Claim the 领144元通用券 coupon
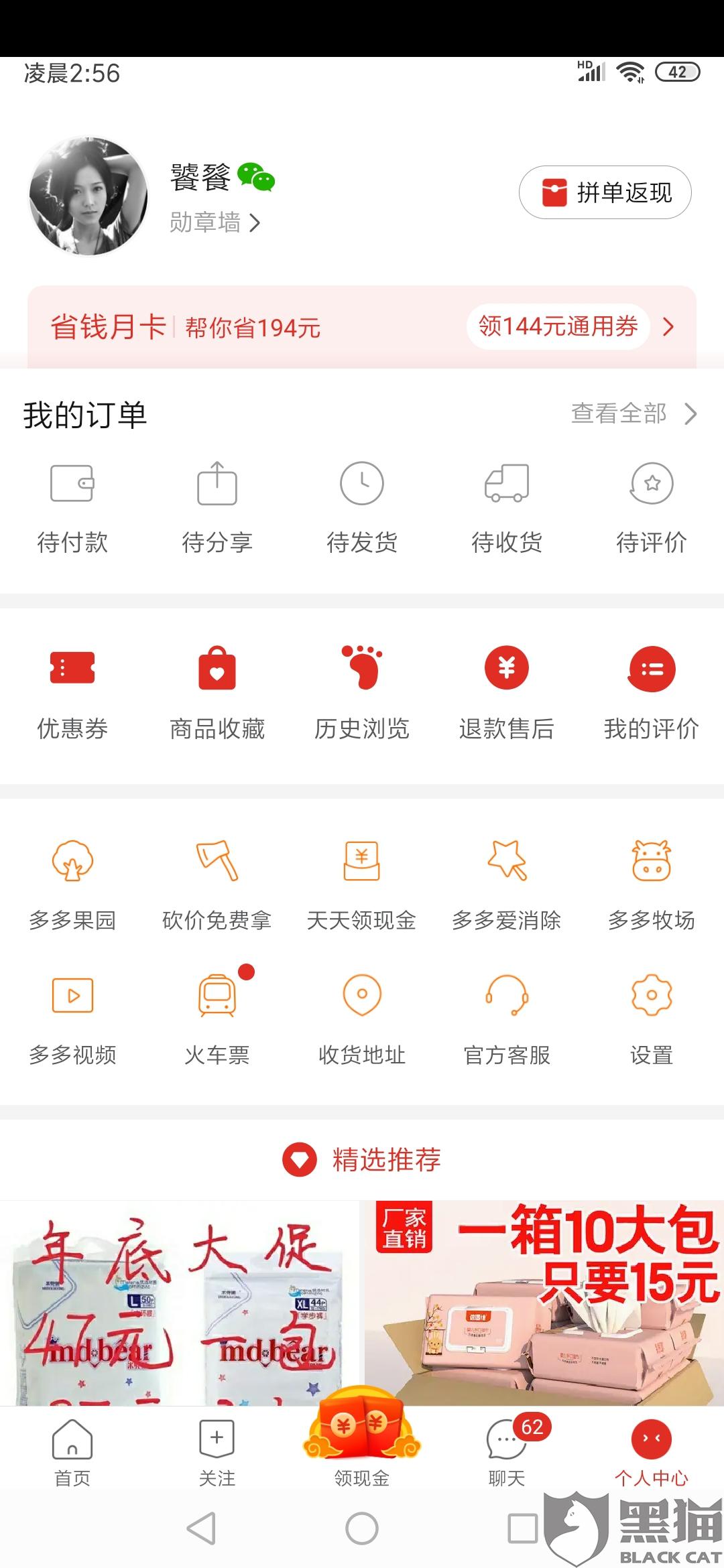The height and width of the screenshot is (1568, 724). coord(558,327)
